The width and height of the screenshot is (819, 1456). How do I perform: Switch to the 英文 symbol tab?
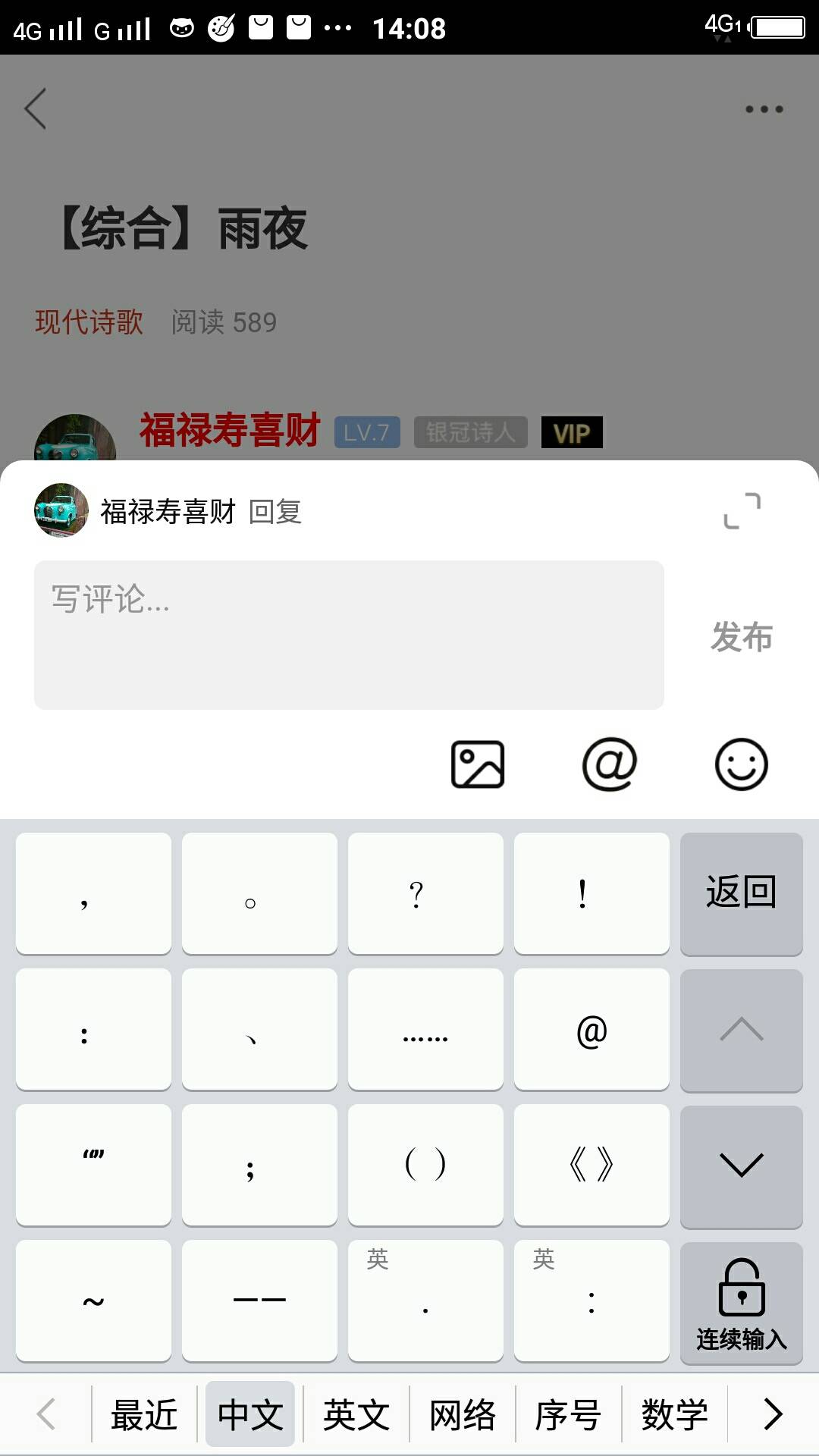[356, 1414]
